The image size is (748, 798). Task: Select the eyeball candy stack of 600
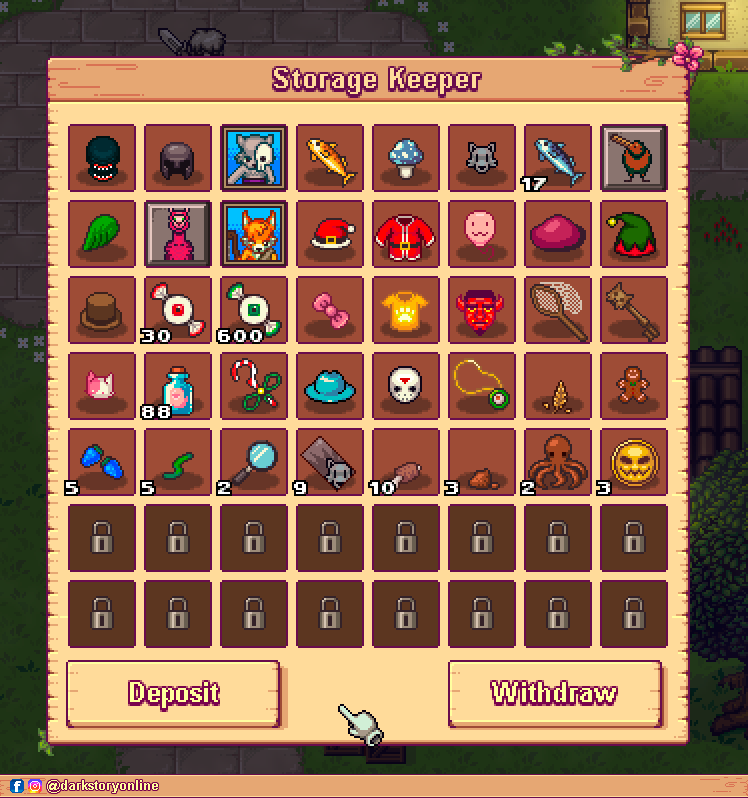pyautogui.click(x=254, y=310)
